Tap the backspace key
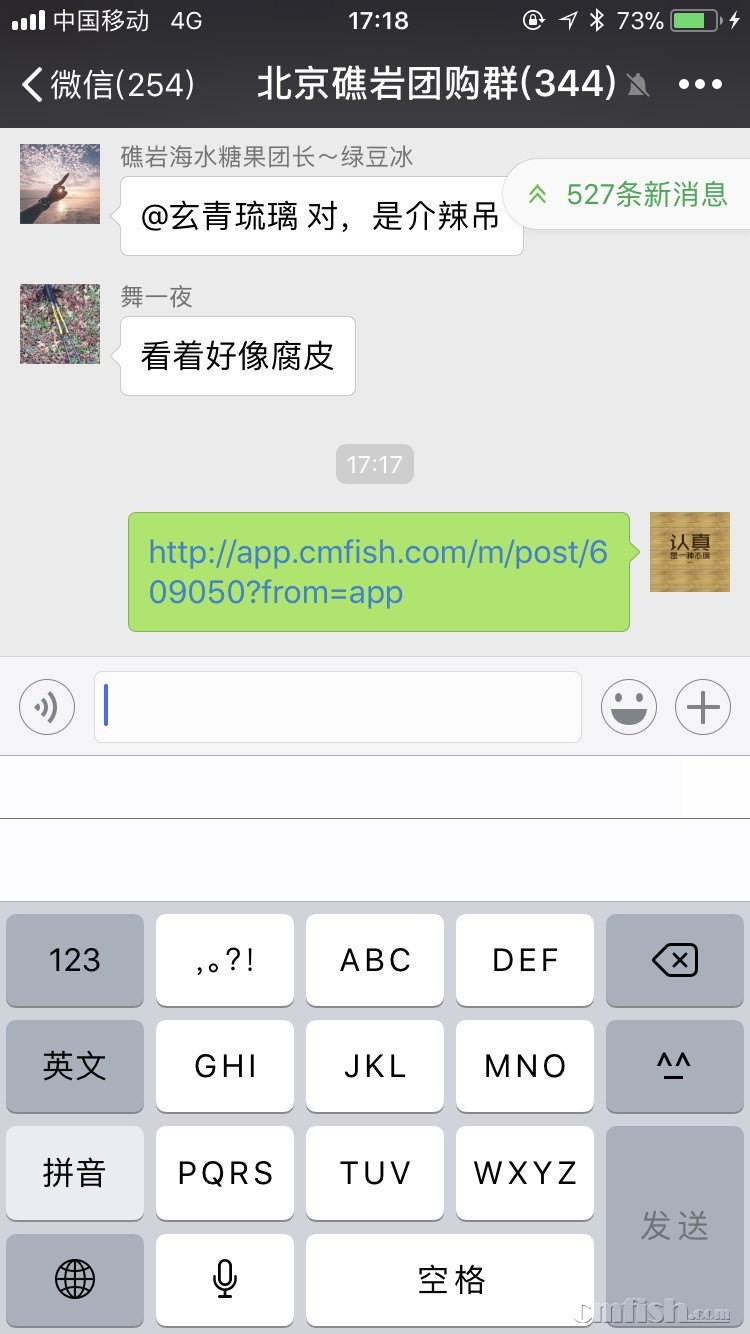750x1334 pixels. tap(675, 960)
